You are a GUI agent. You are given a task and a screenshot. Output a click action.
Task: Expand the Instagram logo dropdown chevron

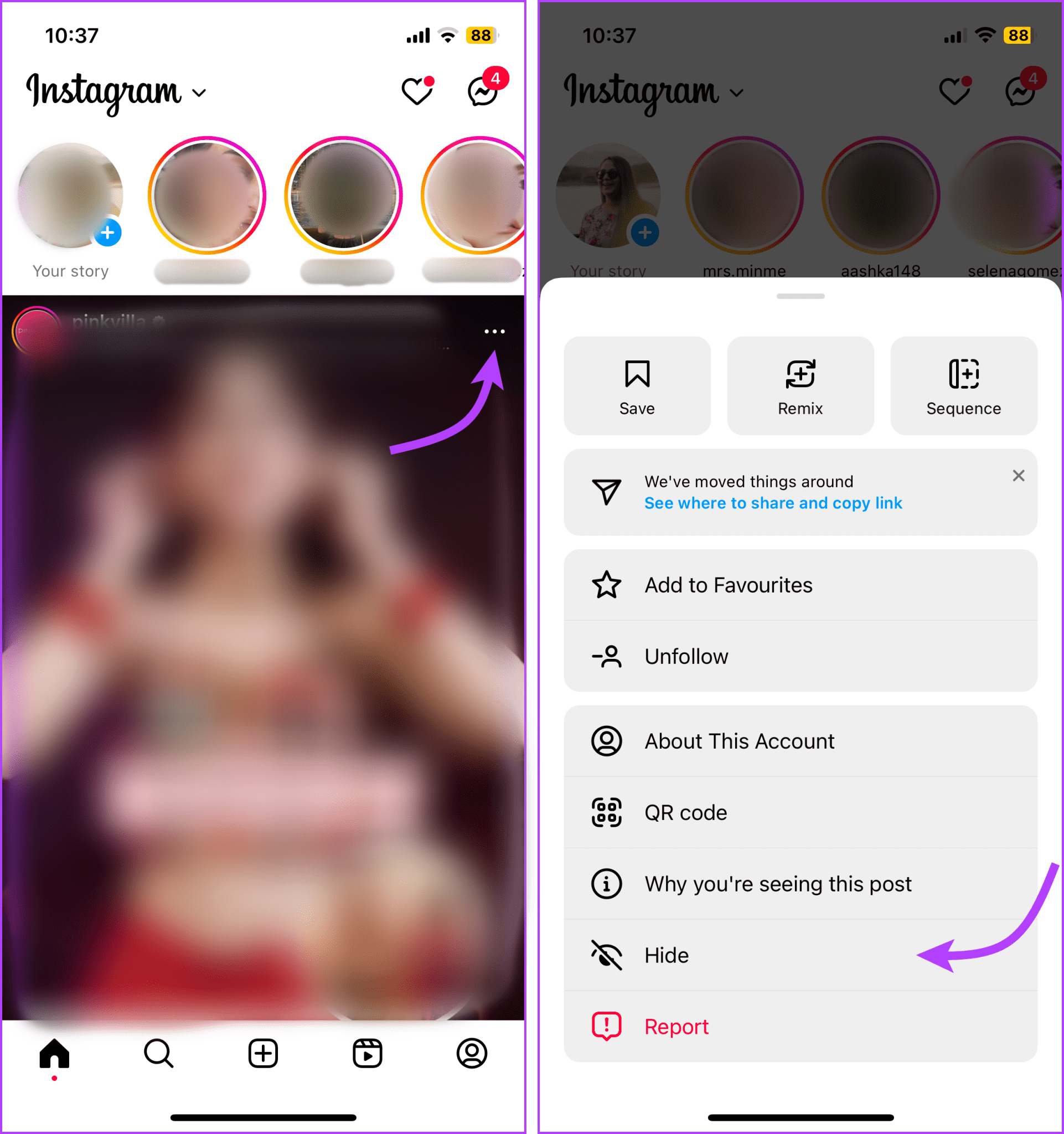198,93
